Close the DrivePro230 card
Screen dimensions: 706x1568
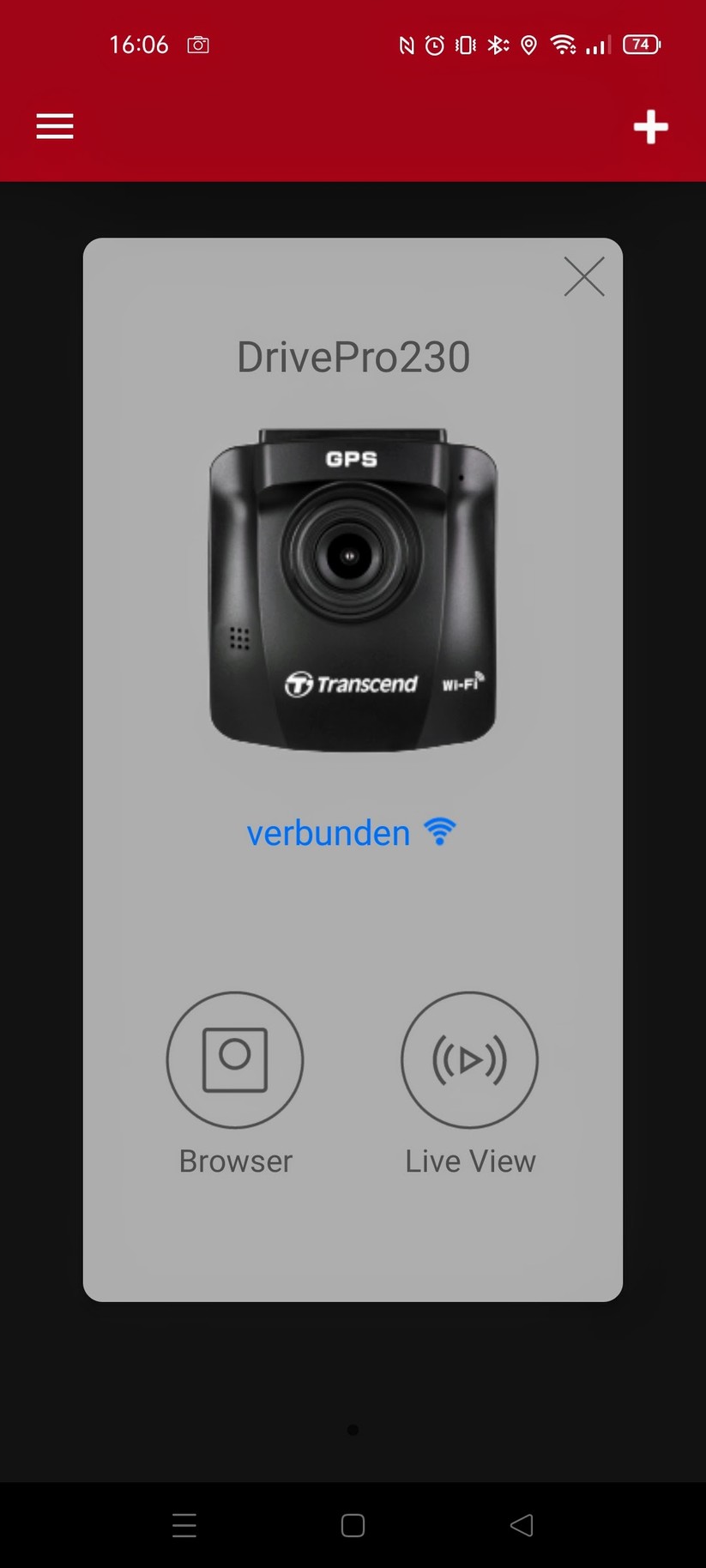click(x=583, y=277)
